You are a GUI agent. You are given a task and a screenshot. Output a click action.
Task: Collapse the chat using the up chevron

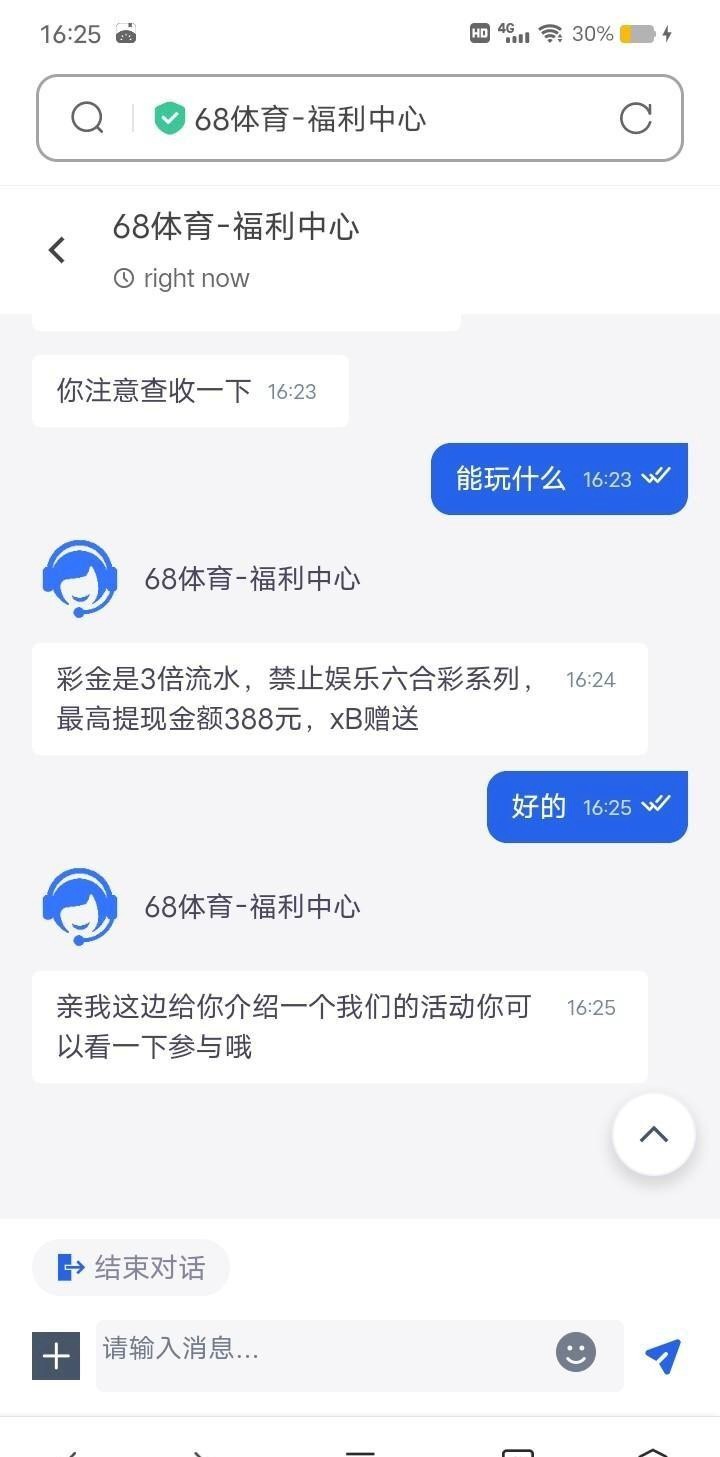pyautogui.click(x=653, y=1133)
